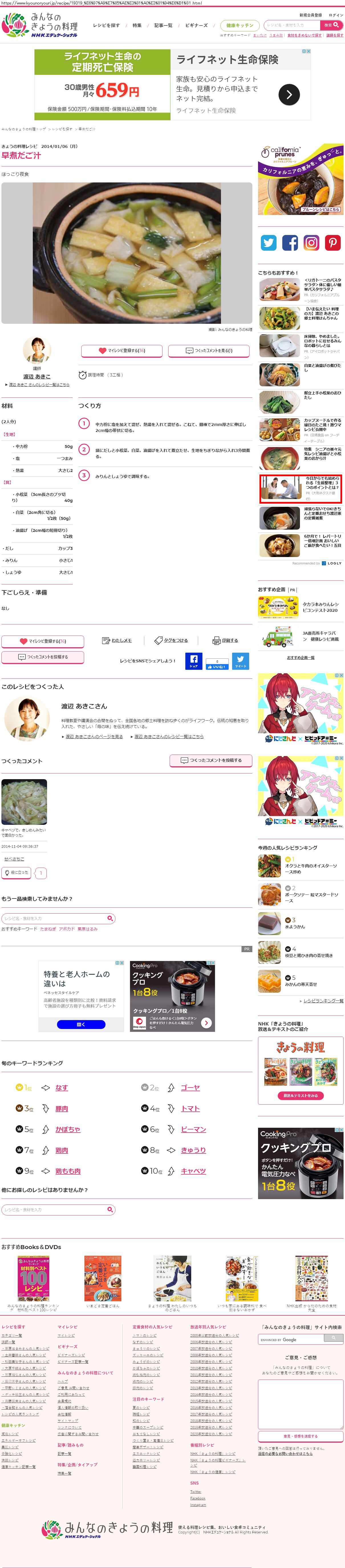
Task: Open the わたしメモ link
Action: (x=117, y=640)
